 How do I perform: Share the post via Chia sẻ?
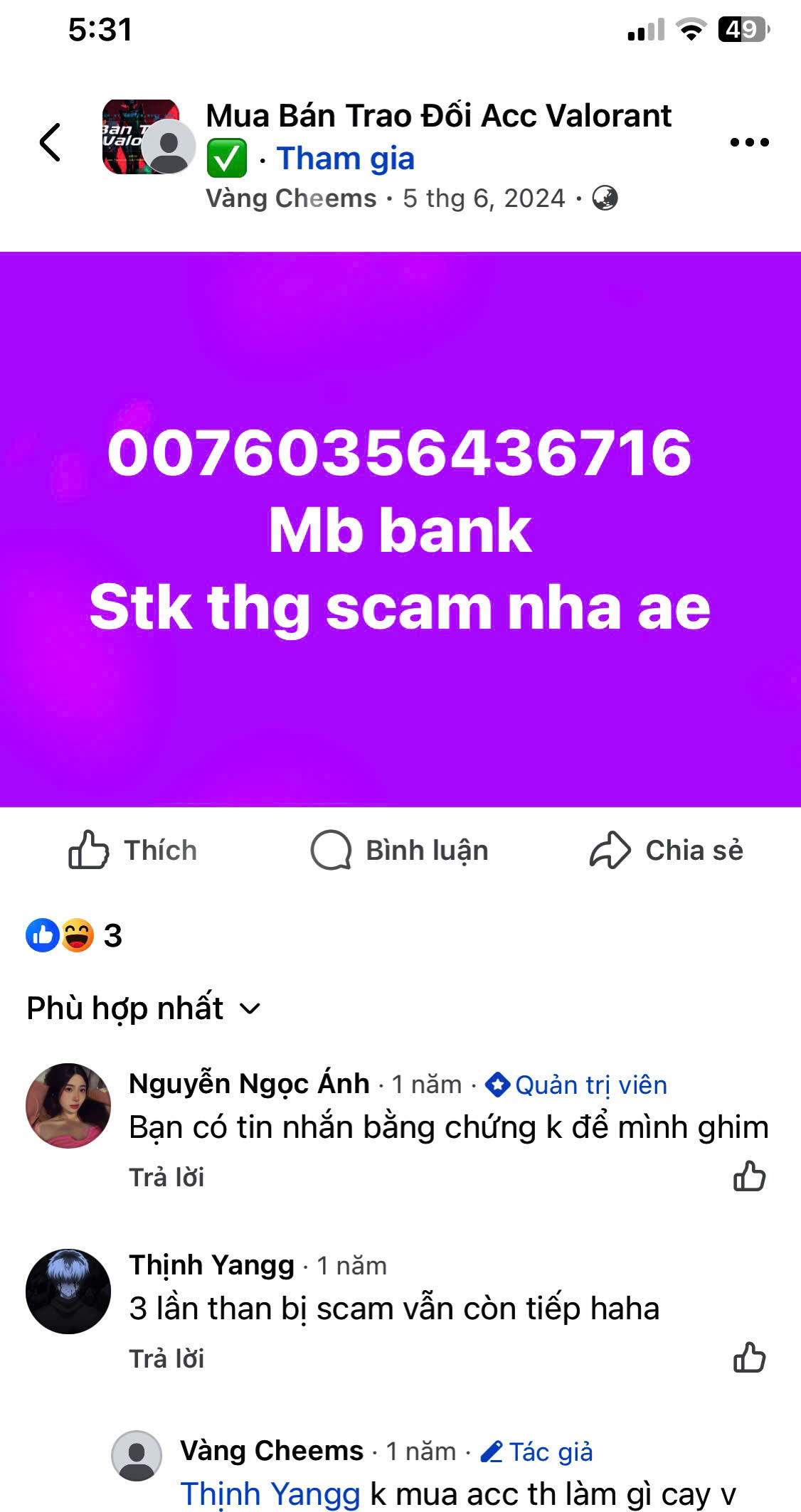tap(667, 850)
